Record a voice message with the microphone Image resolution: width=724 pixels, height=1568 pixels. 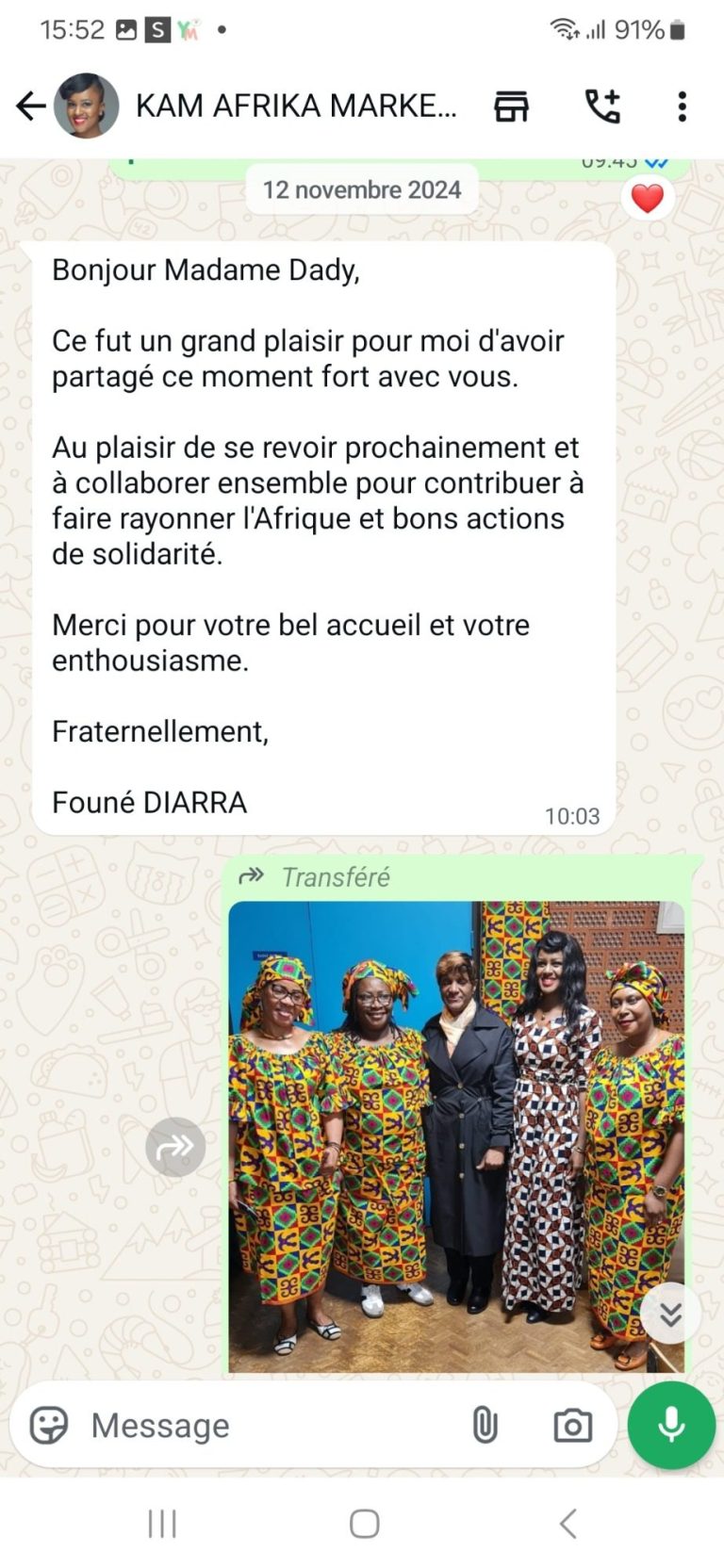(x=671, y=1425)
